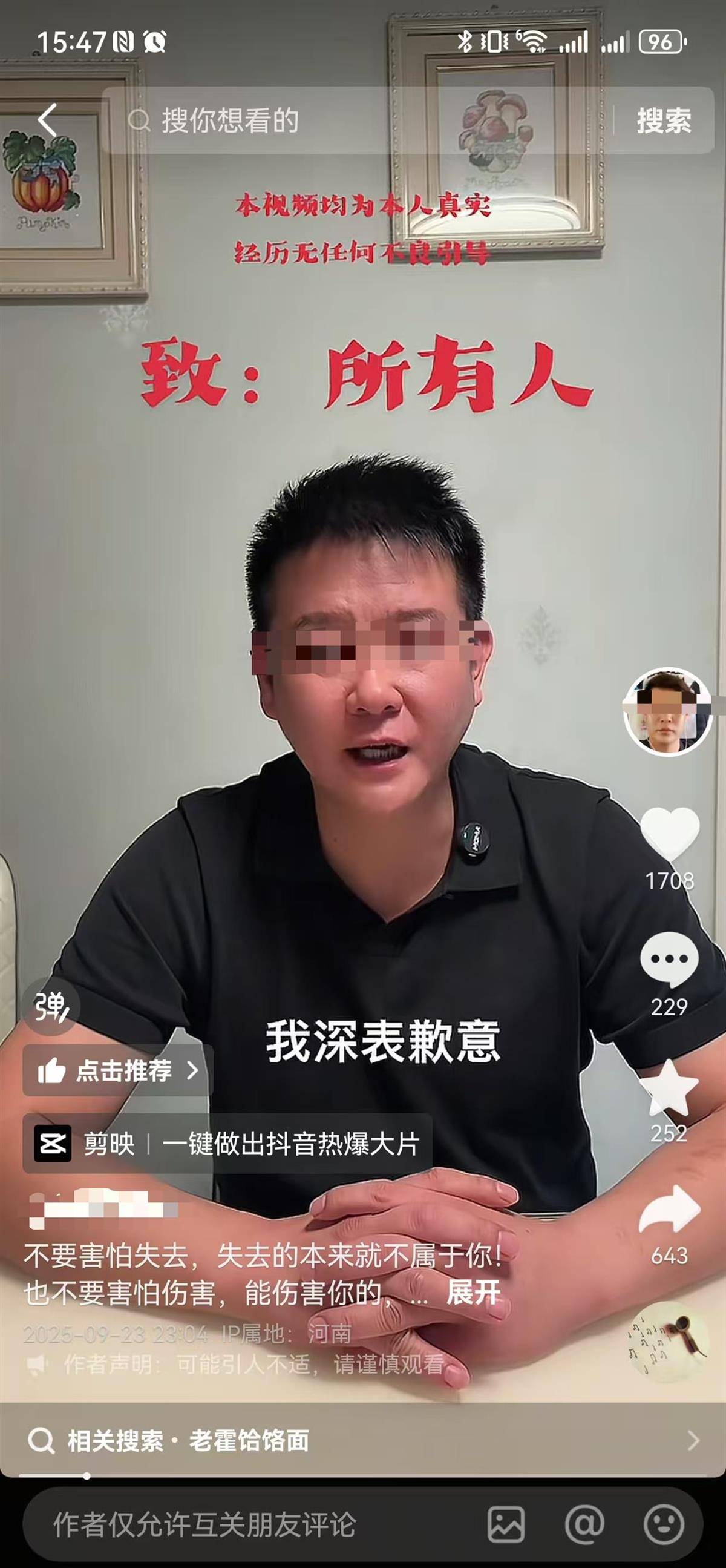The image size is (726, 1568).
Task: Go back using the top-left arrow
Action: [x=47, y=119]
